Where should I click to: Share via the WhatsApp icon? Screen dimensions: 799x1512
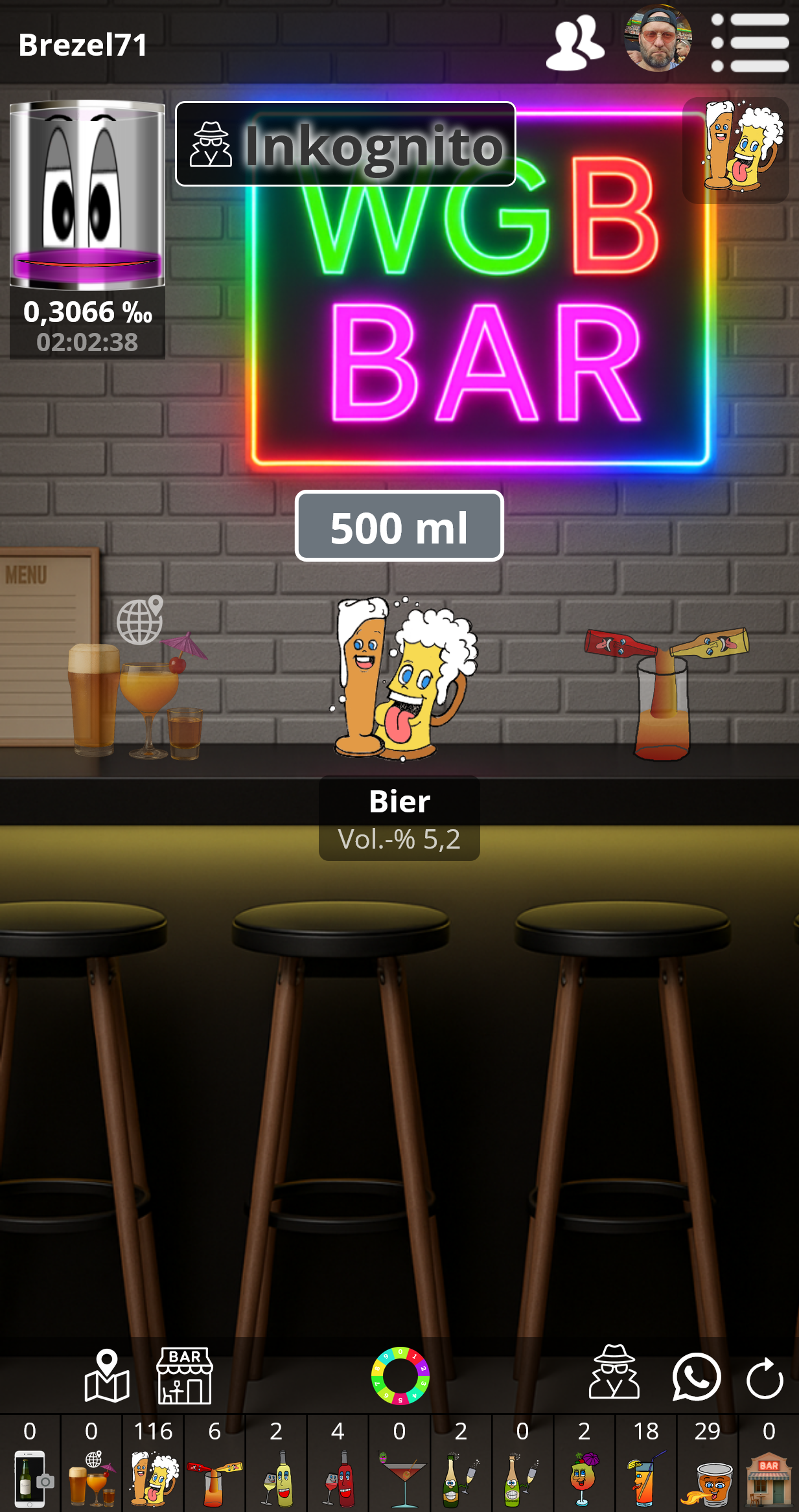pos(696,1375)
